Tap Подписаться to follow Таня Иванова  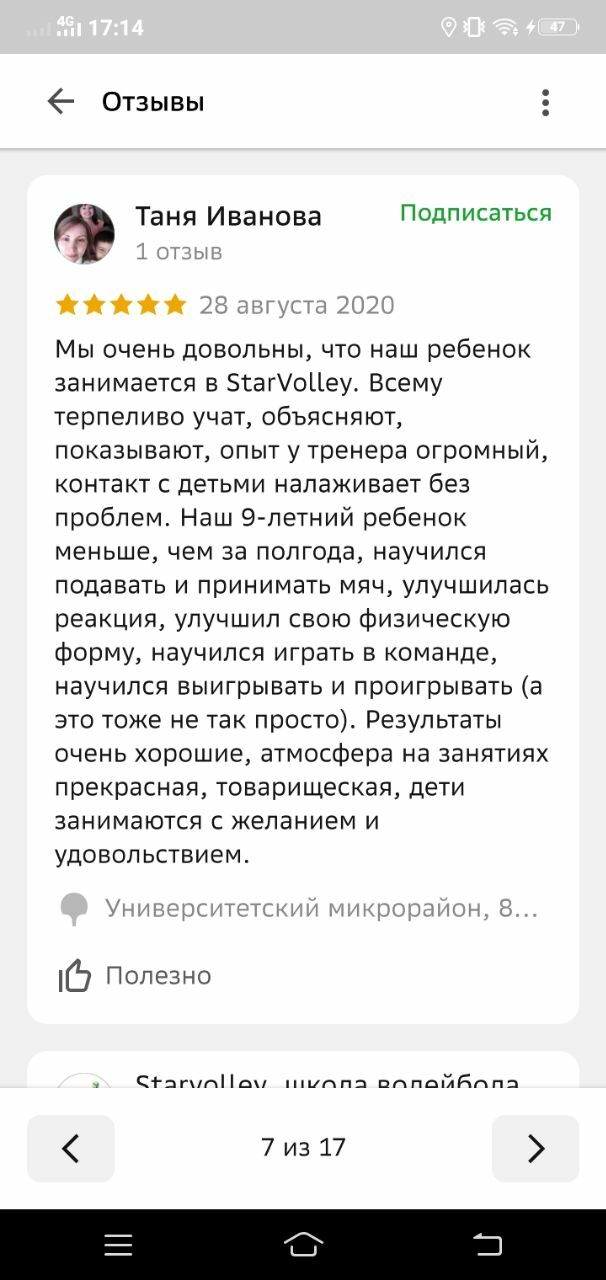[x=475, y=213]
